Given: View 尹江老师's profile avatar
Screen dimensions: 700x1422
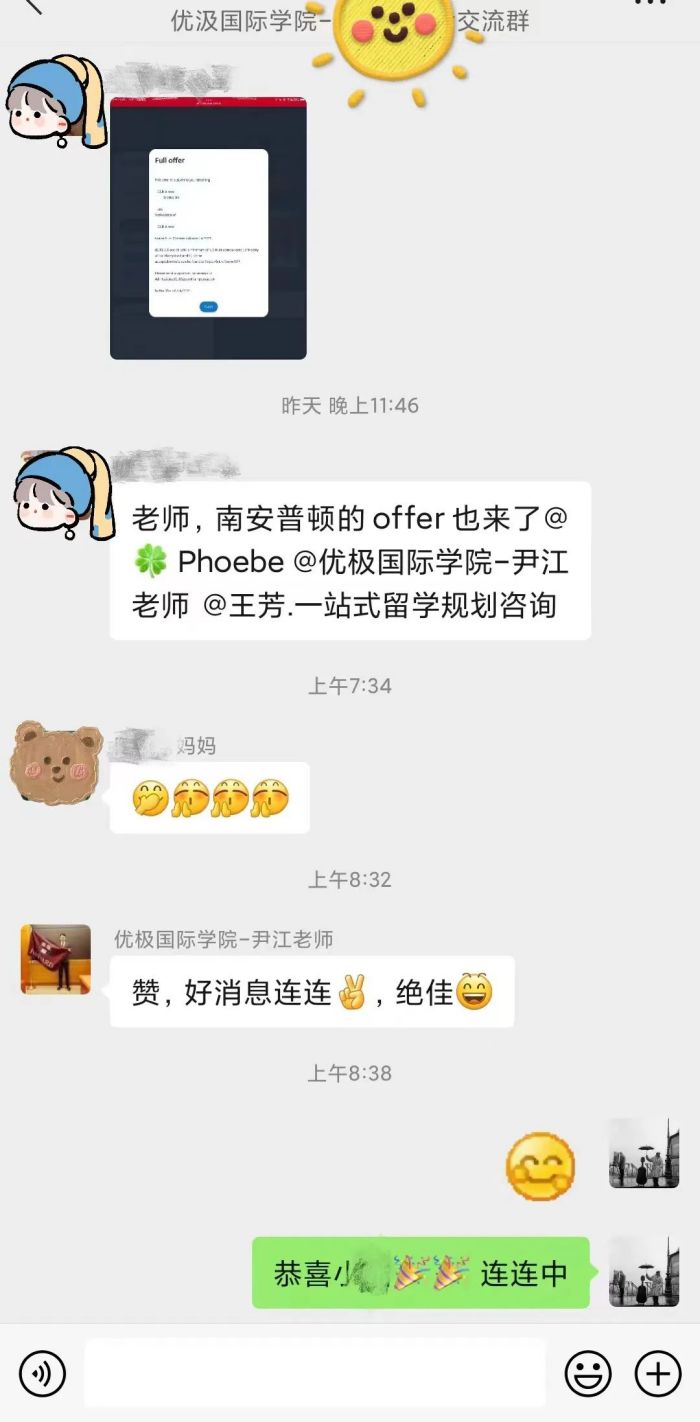Looking at the screenshot, I should 56,959.
